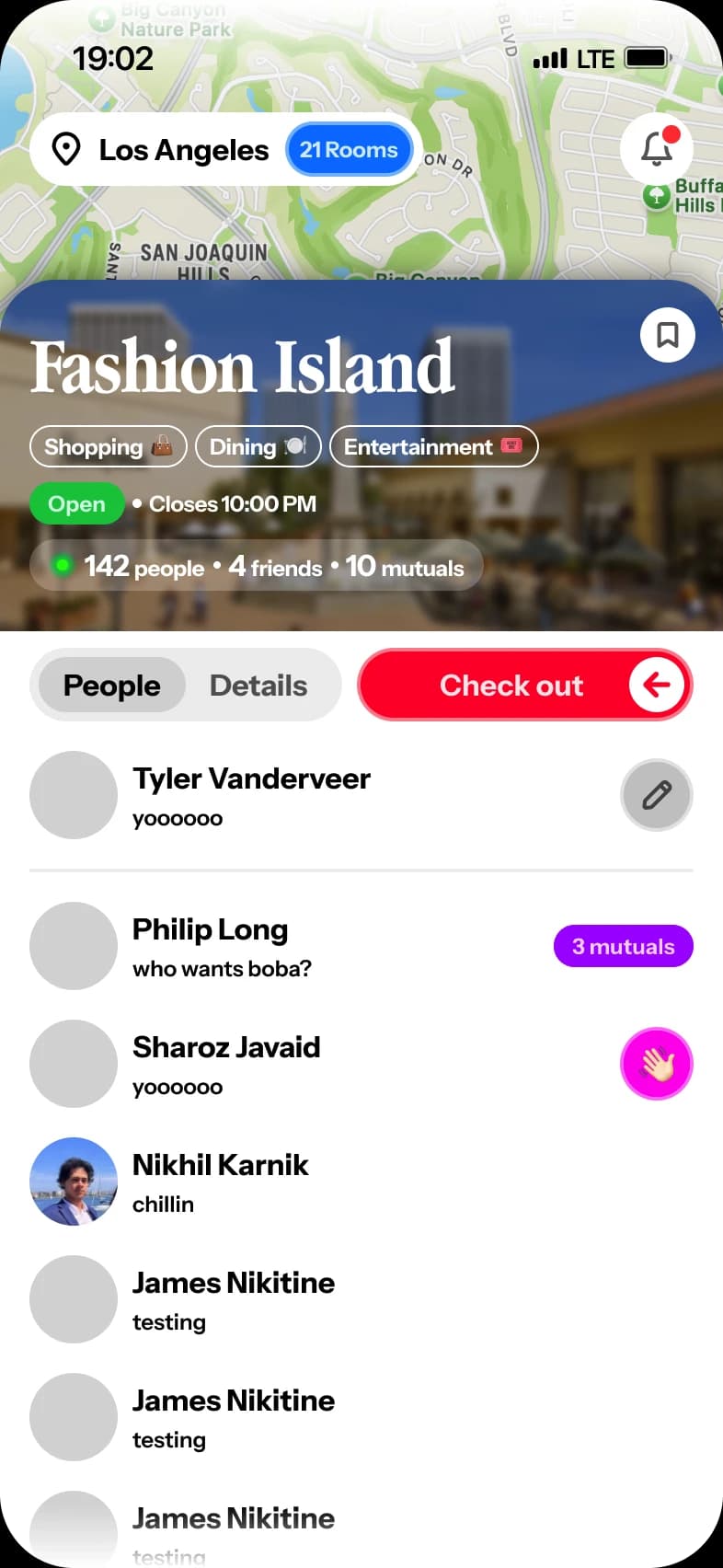This screenshot has height=1568, width=723.
Task: View the people, friends and mutuals summary
Action: pos(258,566)
